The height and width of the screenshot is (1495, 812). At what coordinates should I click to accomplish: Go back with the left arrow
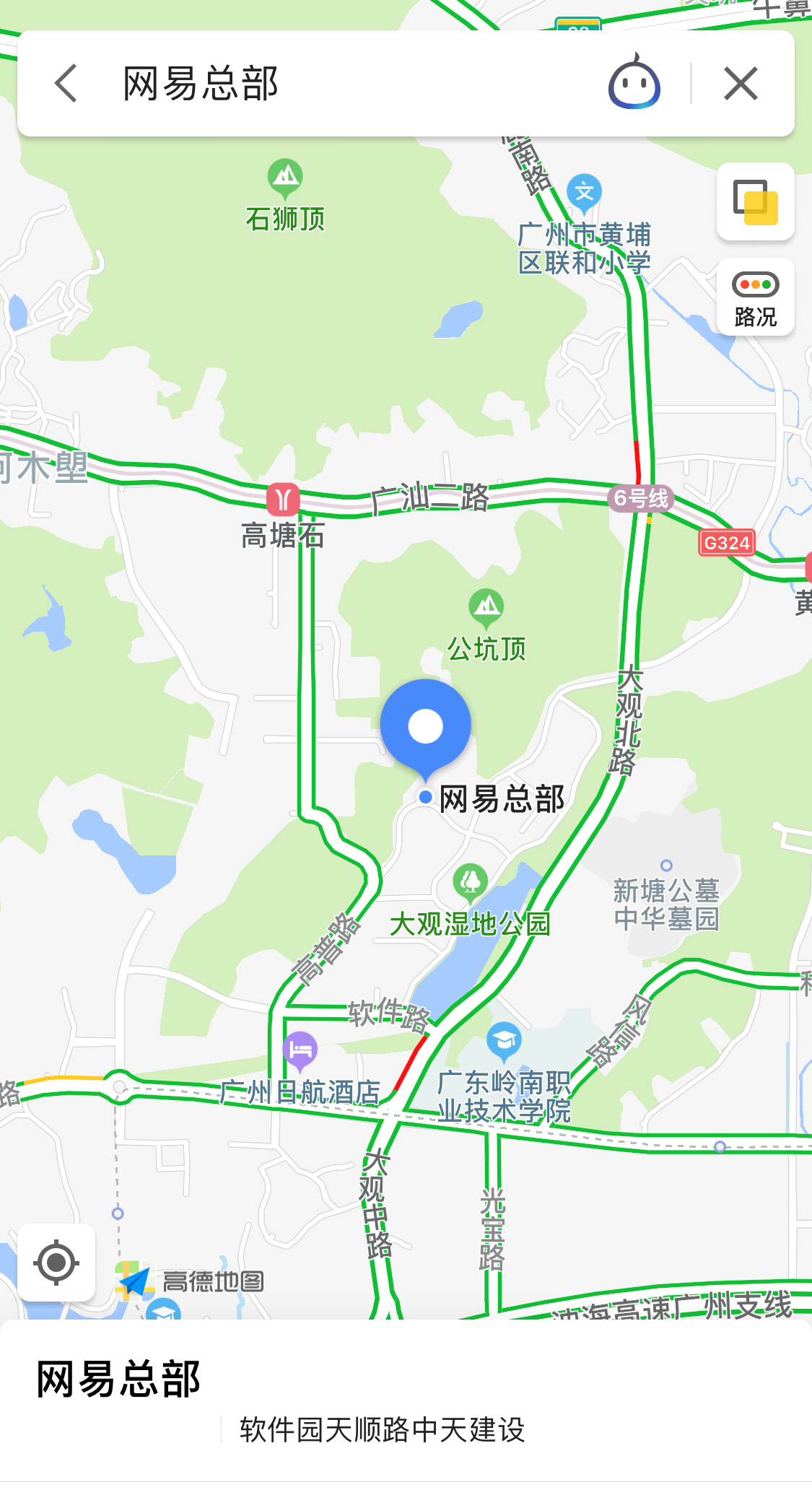(66, 84)
